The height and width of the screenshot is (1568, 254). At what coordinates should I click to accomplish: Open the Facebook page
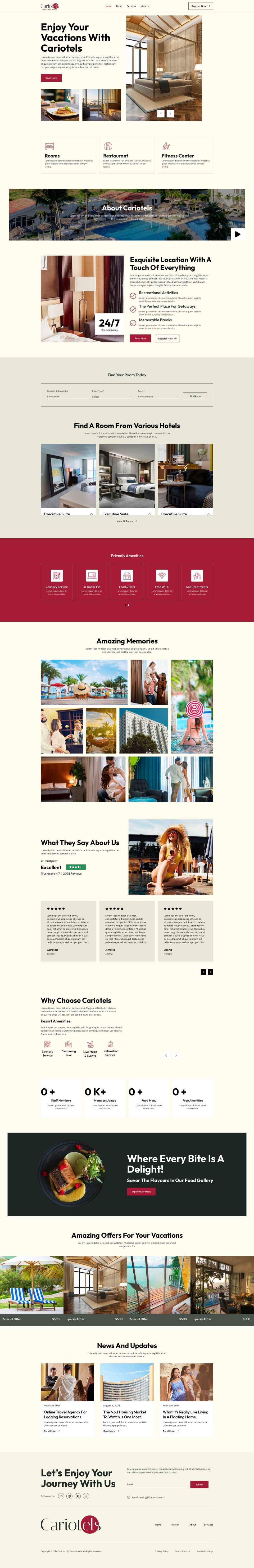(x=86, y=1496)
